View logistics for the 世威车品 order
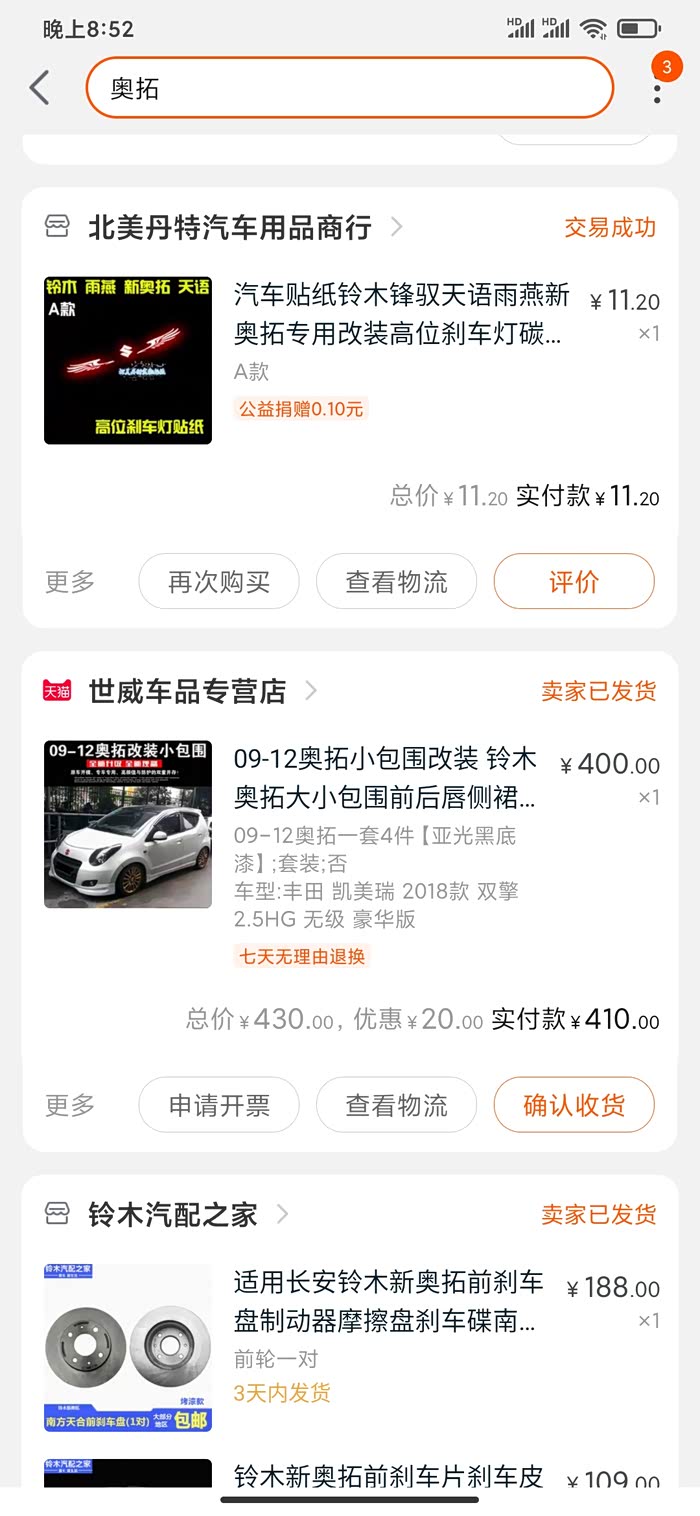The height and width of the screenshot is (1516, 700). tap(397, 1105)
